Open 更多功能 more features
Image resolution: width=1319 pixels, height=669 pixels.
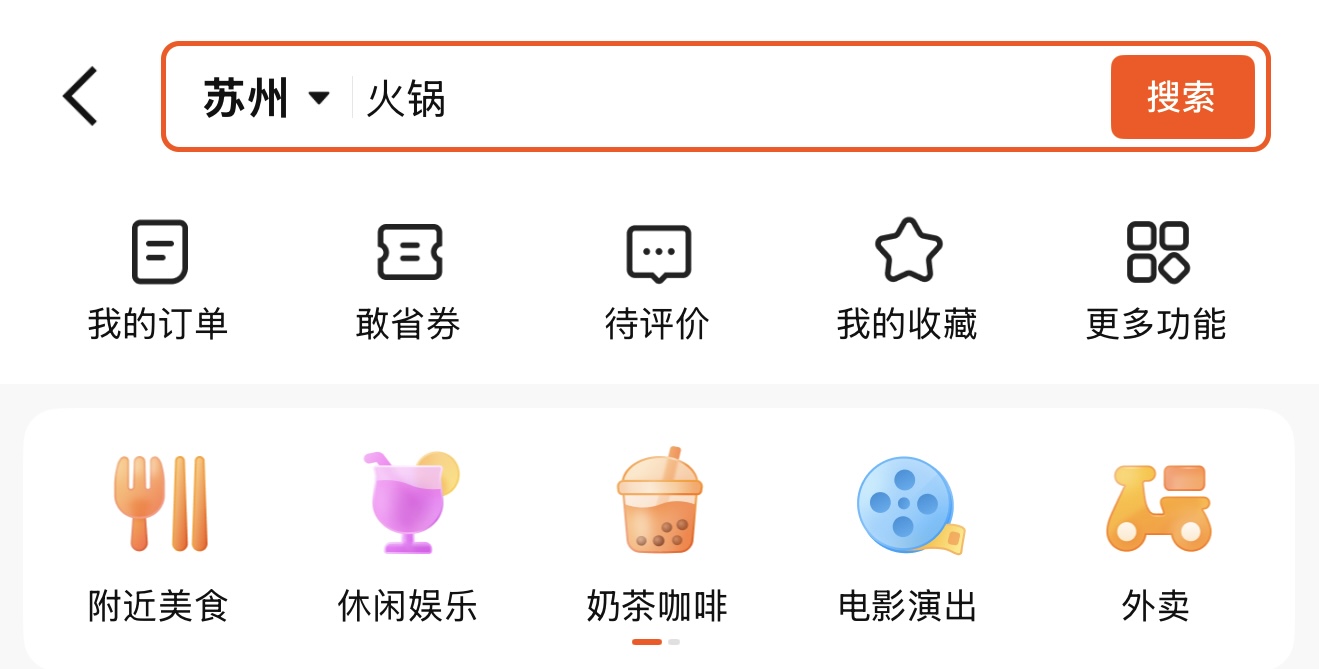tap(1156, 280)
